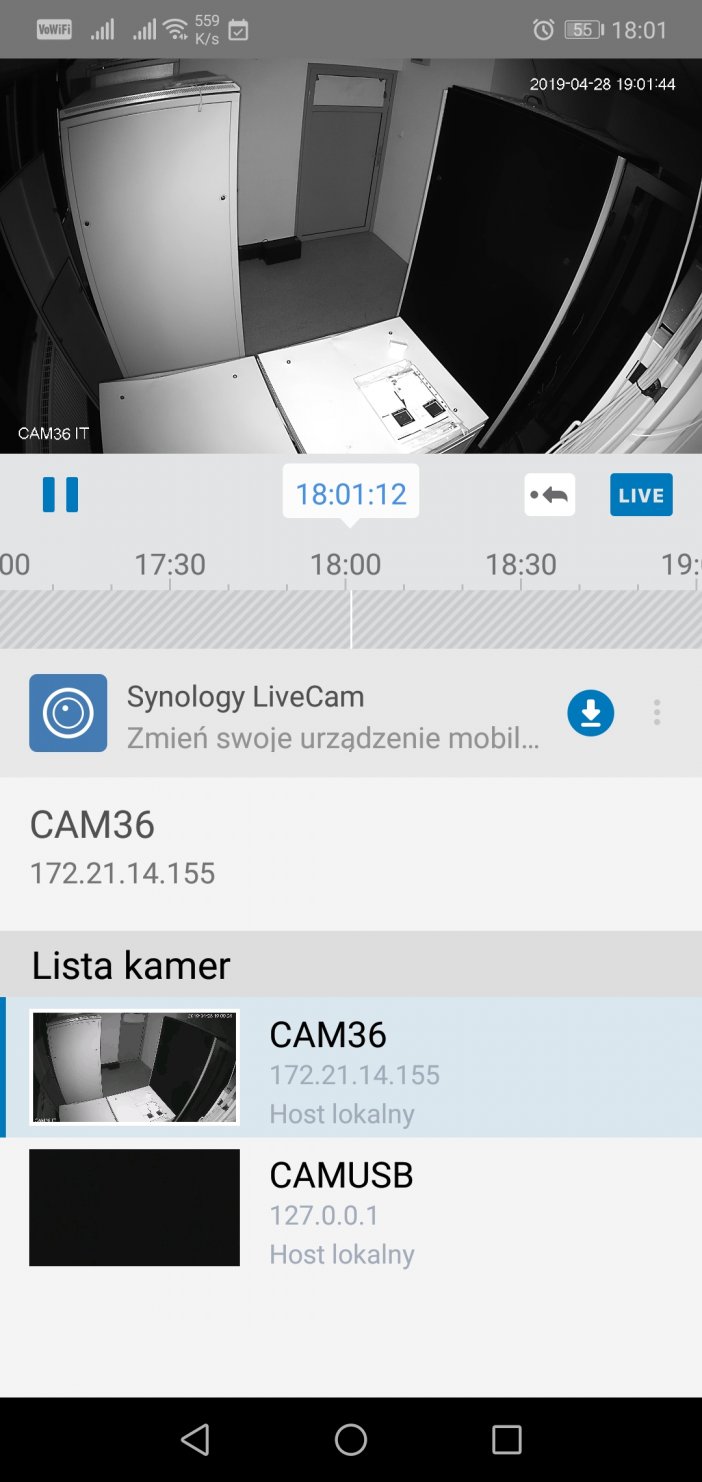Select CAM36 in camera list
Viewport: 702px width, 1482px height.
[x=350, y=1067]
